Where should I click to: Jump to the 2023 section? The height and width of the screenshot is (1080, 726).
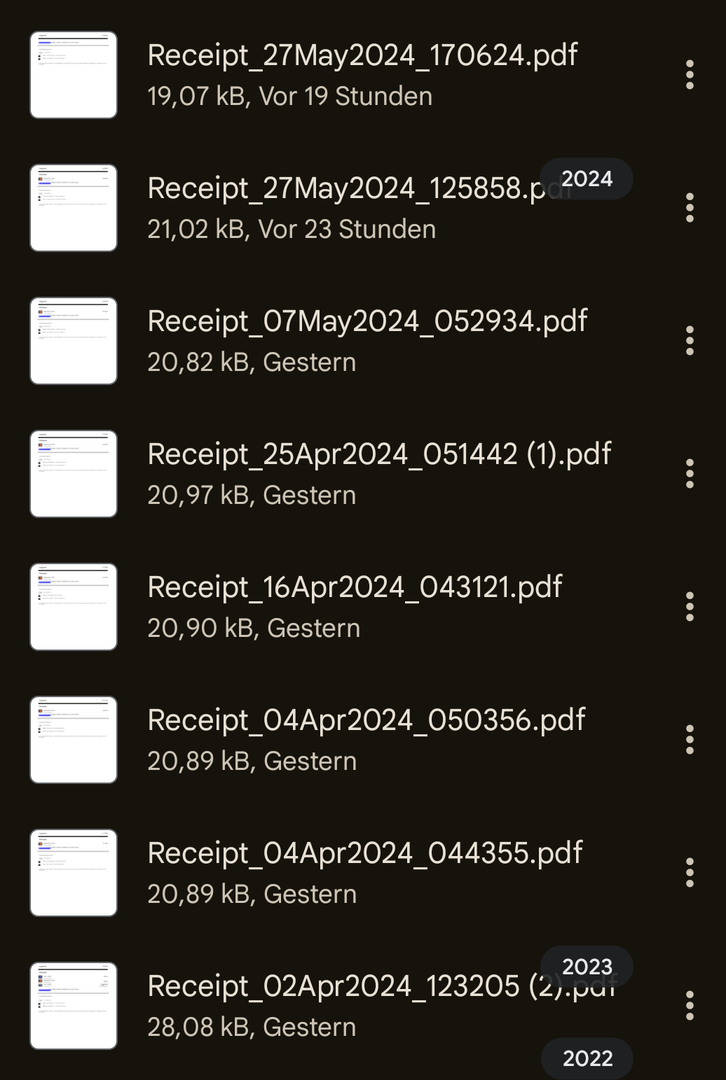[587, 967]
